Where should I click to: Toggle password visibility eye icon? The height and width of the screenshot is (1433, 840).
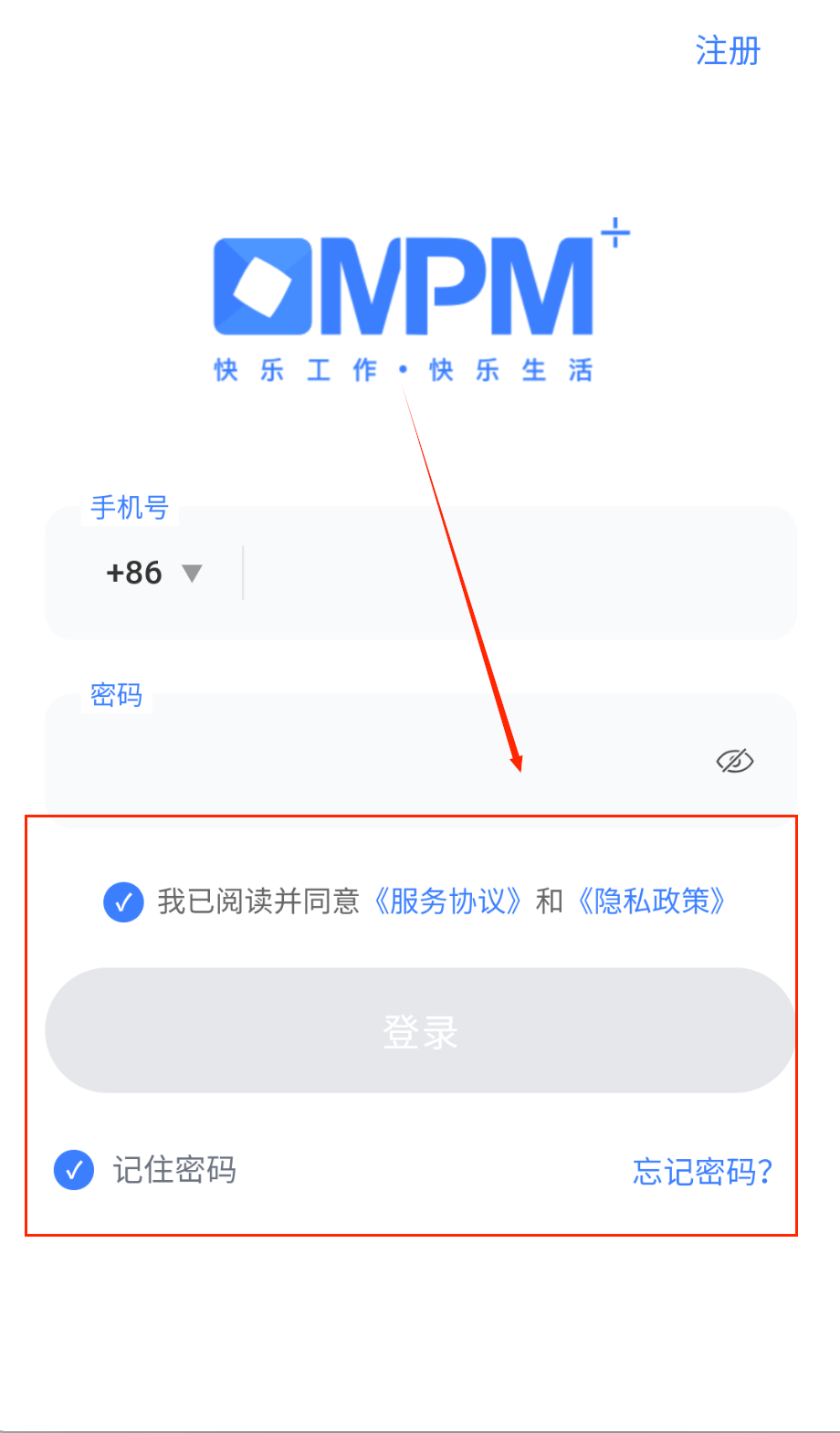734,761
